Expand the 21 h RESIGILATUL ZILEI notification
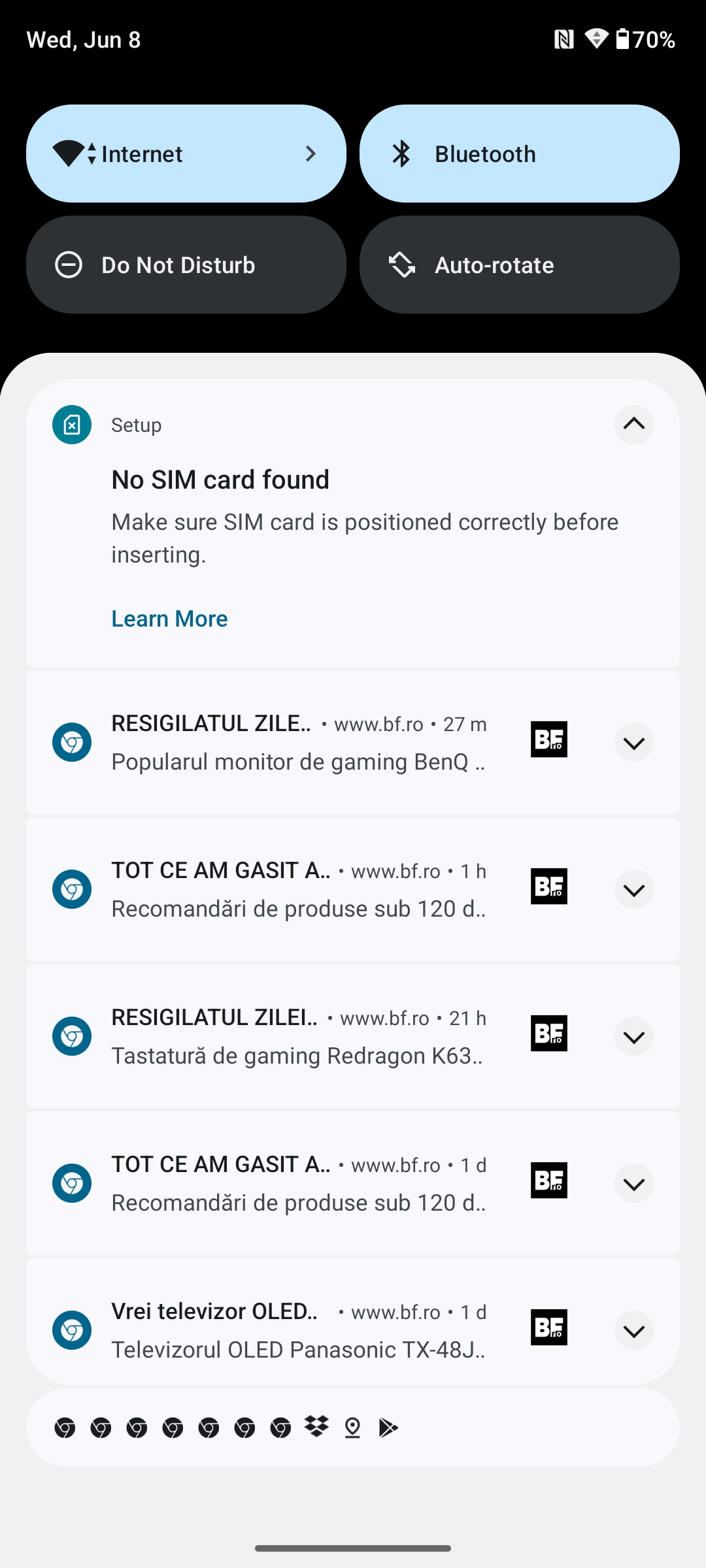 (x=634, y=1037)
